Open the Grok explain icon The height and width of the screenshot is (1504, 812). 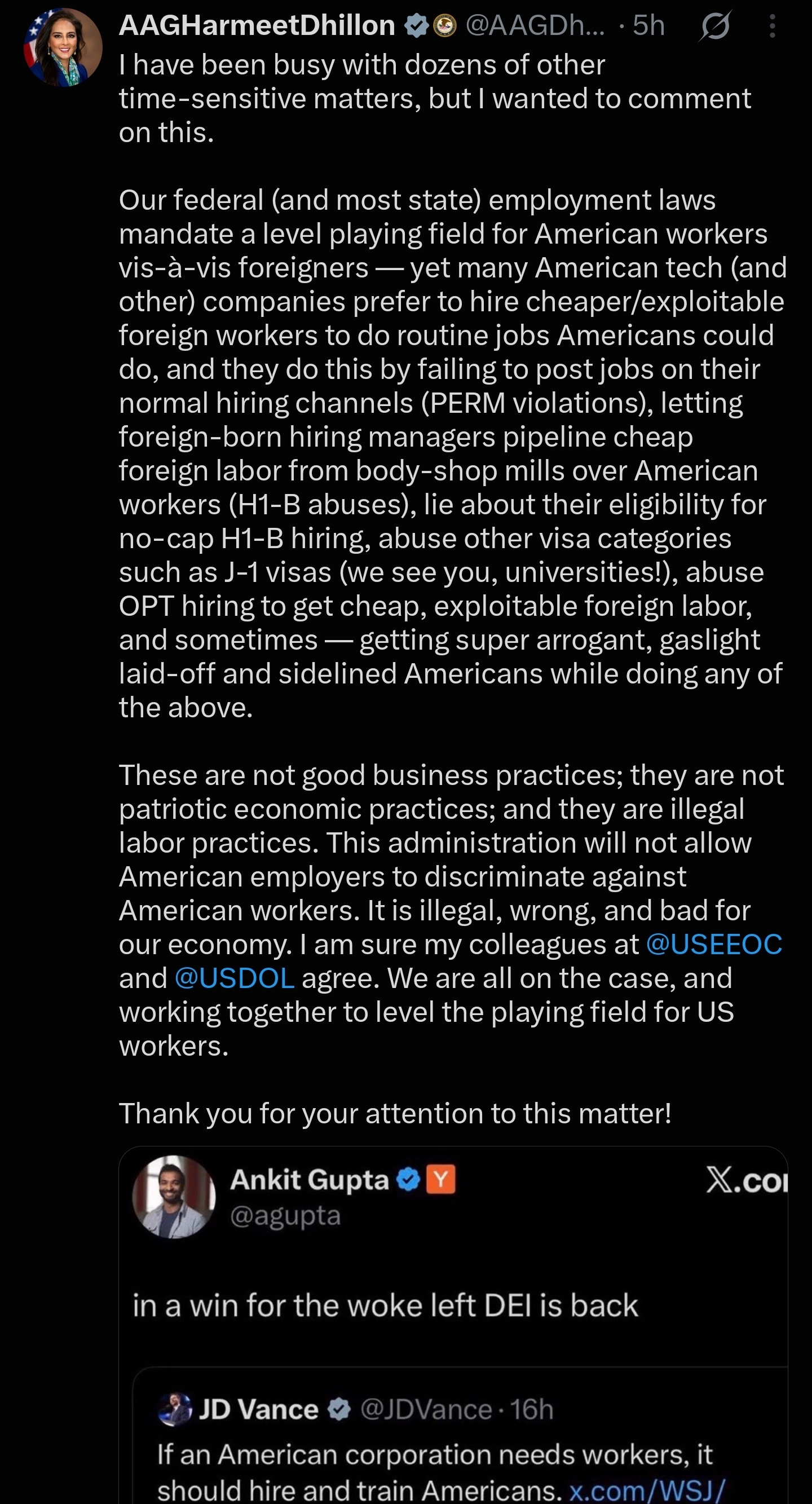click(715, 27)
